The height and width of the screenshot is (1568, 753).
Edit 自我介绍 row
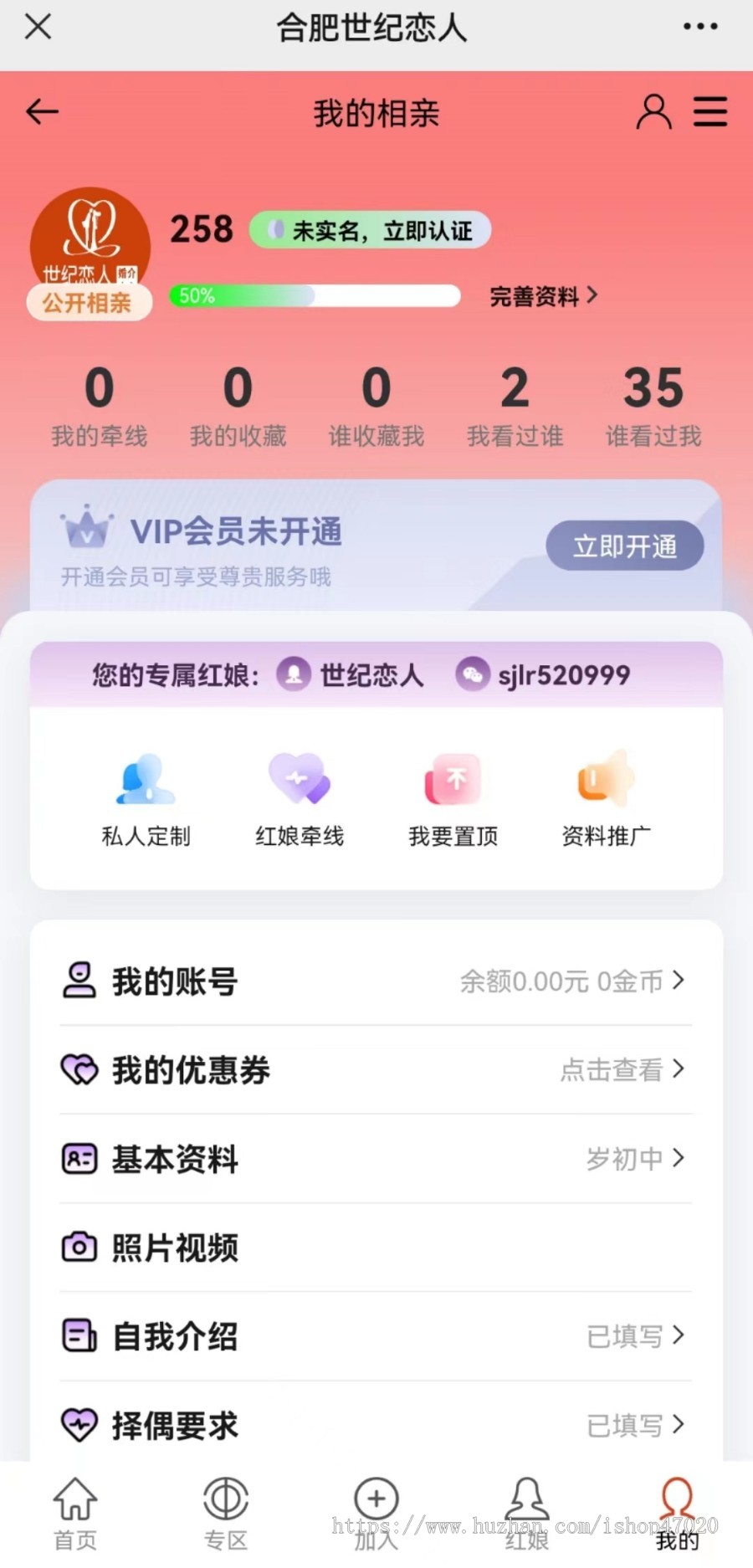[x=376, y=1336]
